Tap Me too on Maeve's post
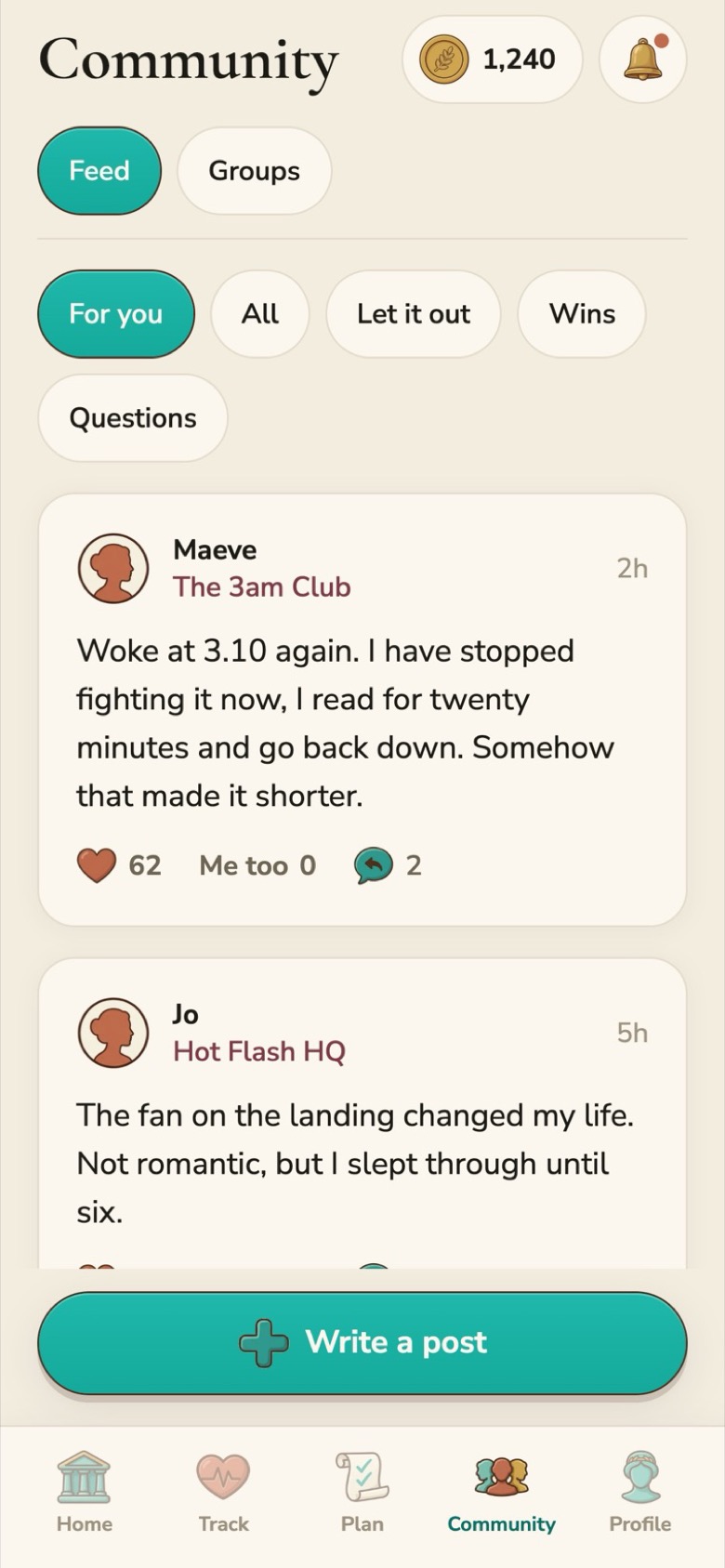This screenshot has width=725, height=1568. pos(257,865)
